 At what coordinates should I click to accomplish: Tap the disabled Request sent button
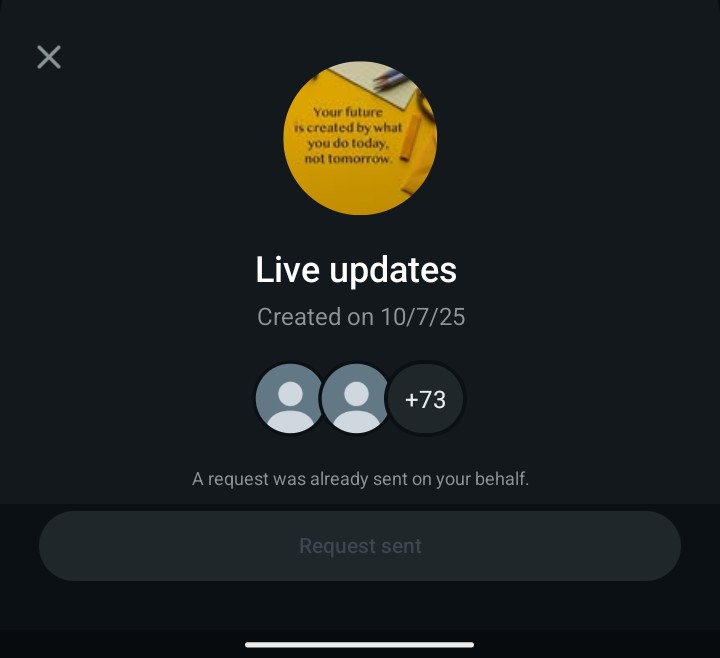360,546
